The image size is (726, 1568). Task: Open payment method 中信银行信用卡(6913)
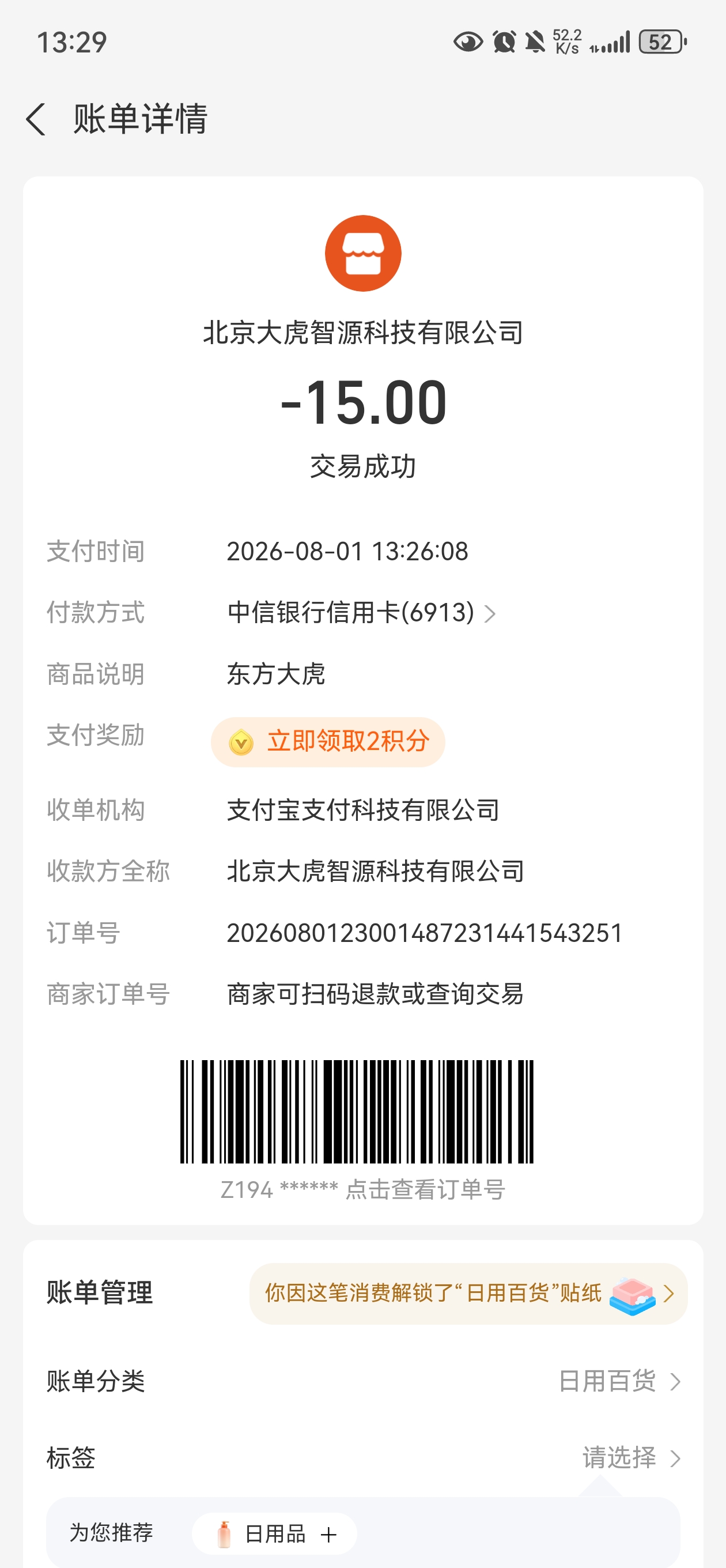pyautogui.click(x=361, y=612)
